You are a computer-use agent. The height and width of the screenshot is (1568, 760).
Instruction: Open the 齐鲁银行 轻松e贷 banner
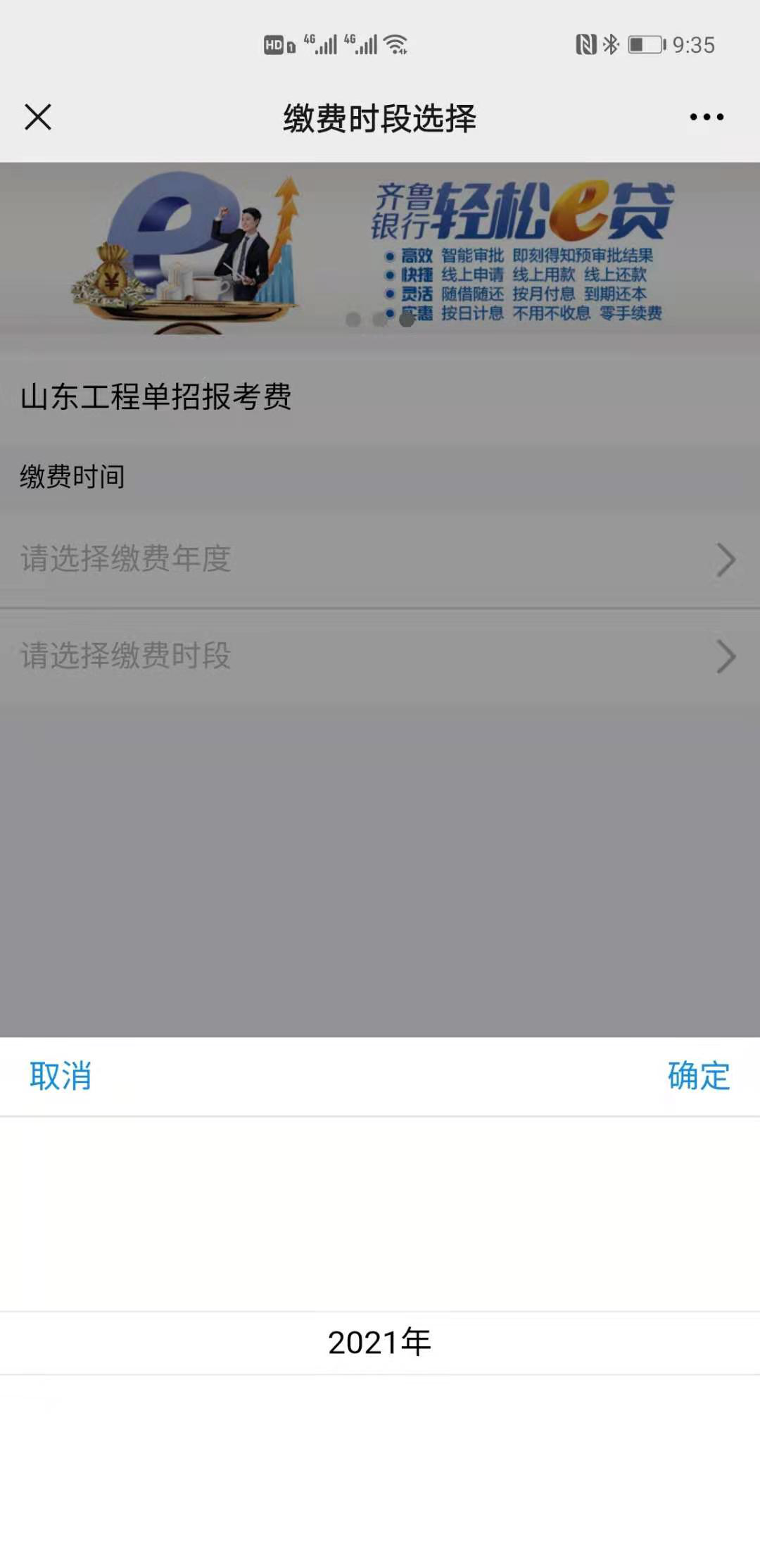[x=380, y=249]
